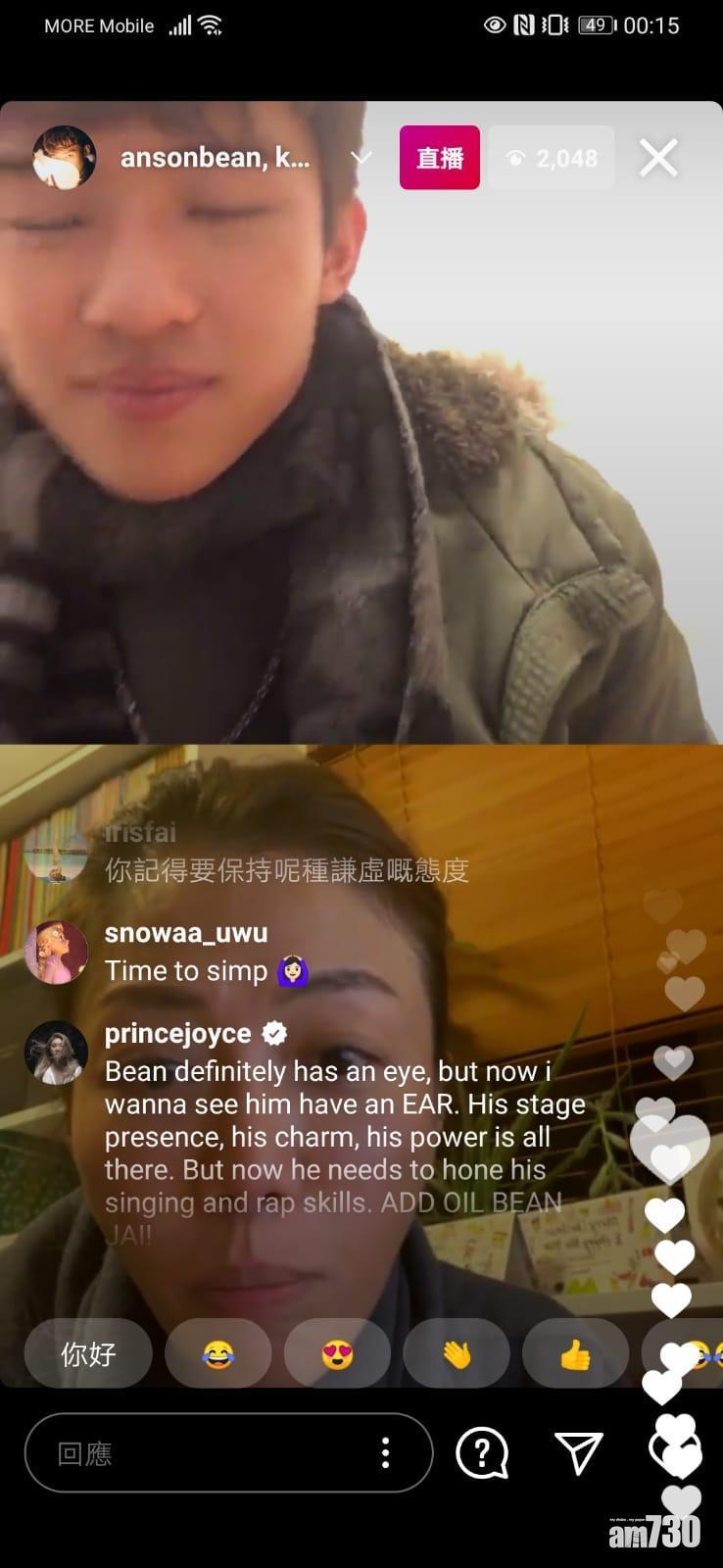Send the heart-eyes emoji reaction

[x=337, y=1353]
